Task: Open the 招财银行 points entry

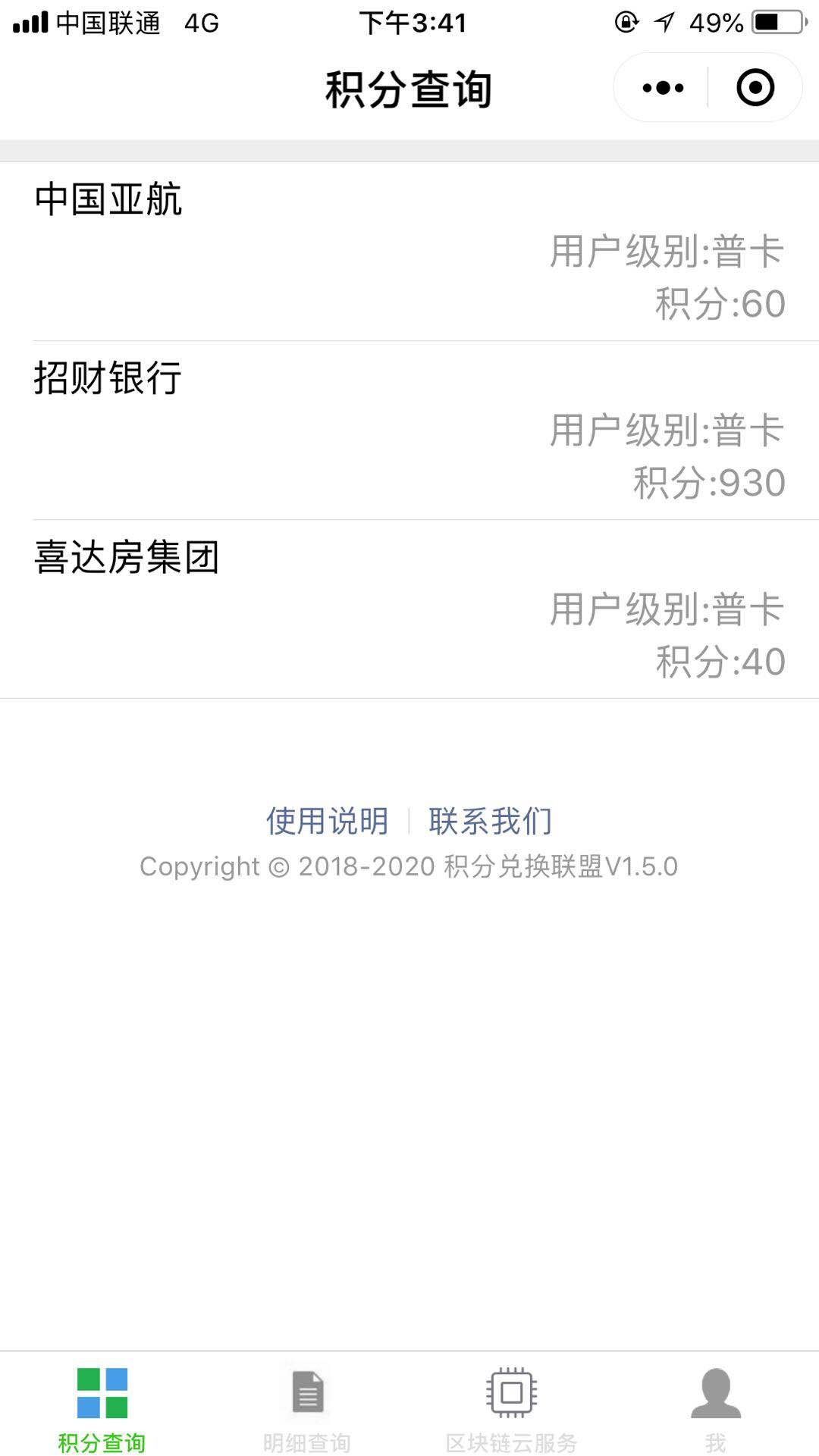Action: [x=409, y=431]
